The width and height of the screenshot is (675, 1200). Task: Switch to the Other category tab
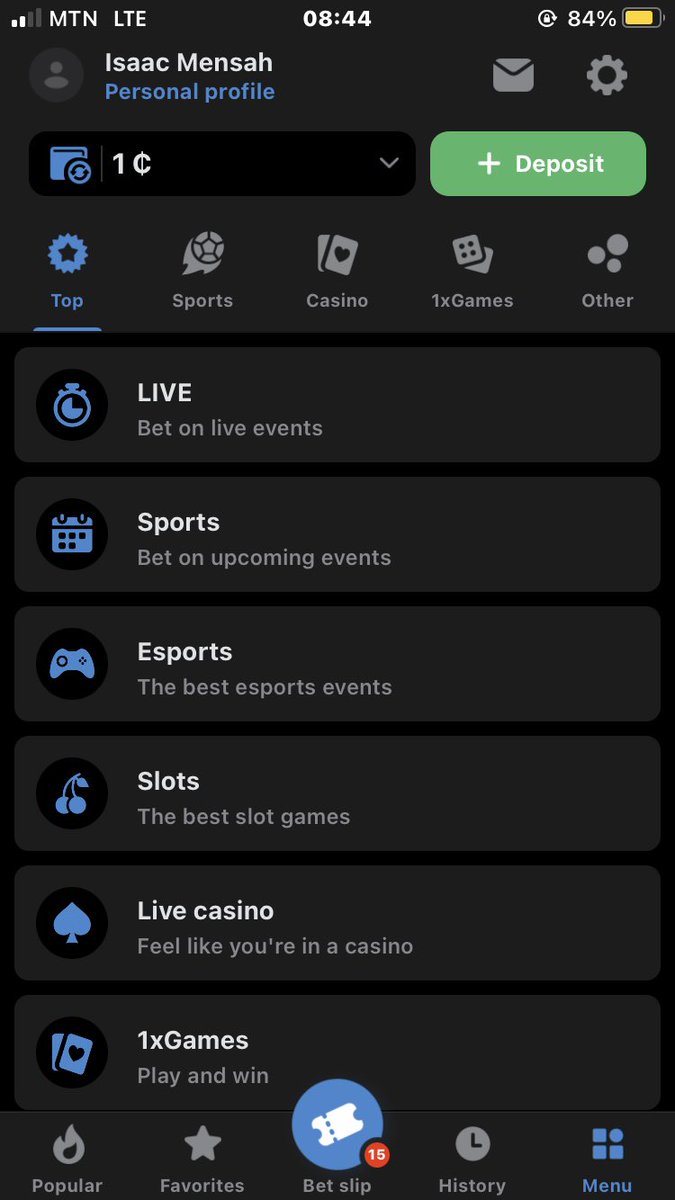point(607,272)
